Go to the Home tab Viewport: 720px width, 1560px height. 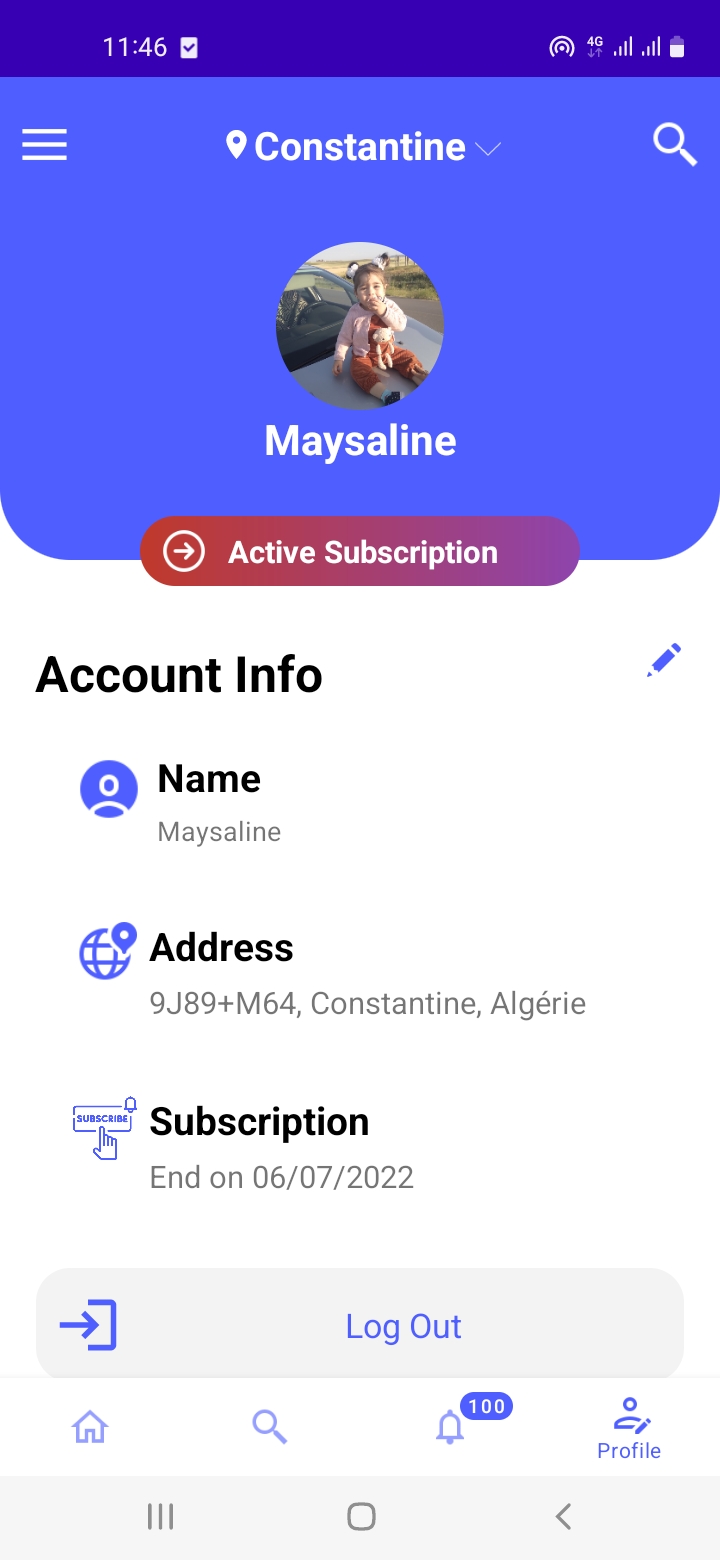[90, 1427]
